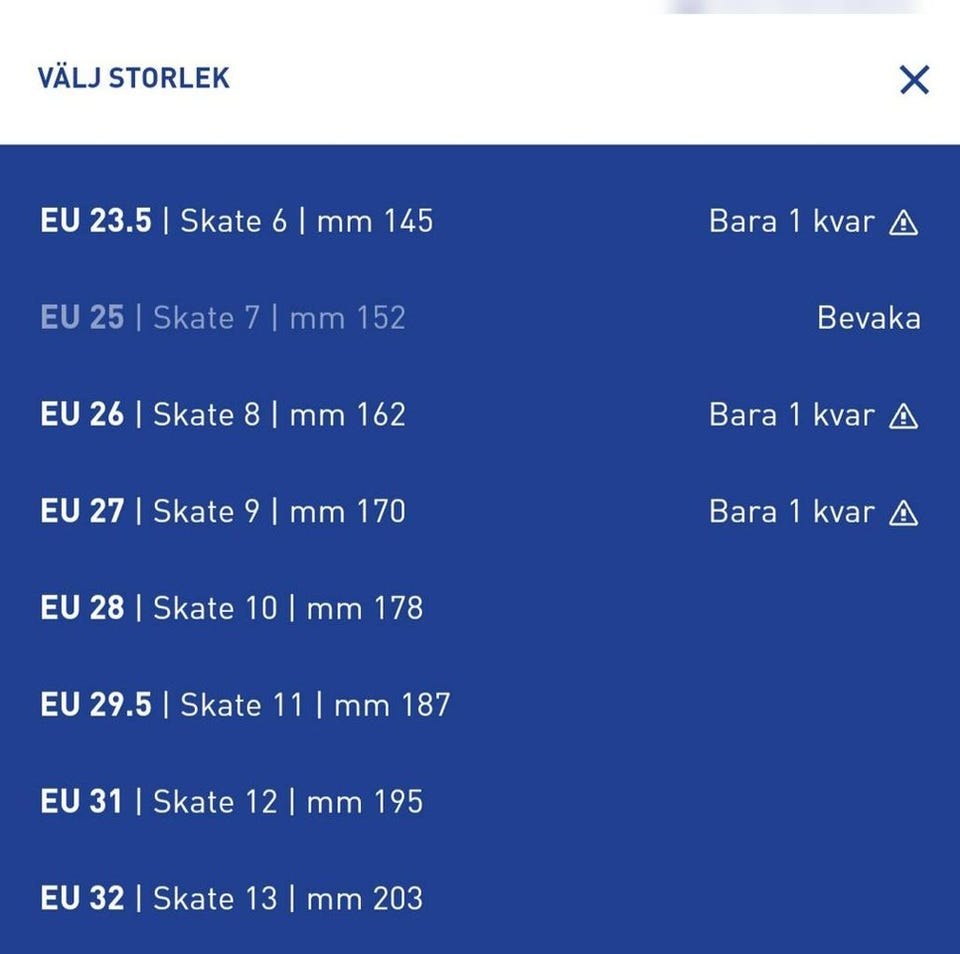Tap Bevaka for size EU 25
The width and height of the screenshot is (960, 954).
tap(868, 318)
